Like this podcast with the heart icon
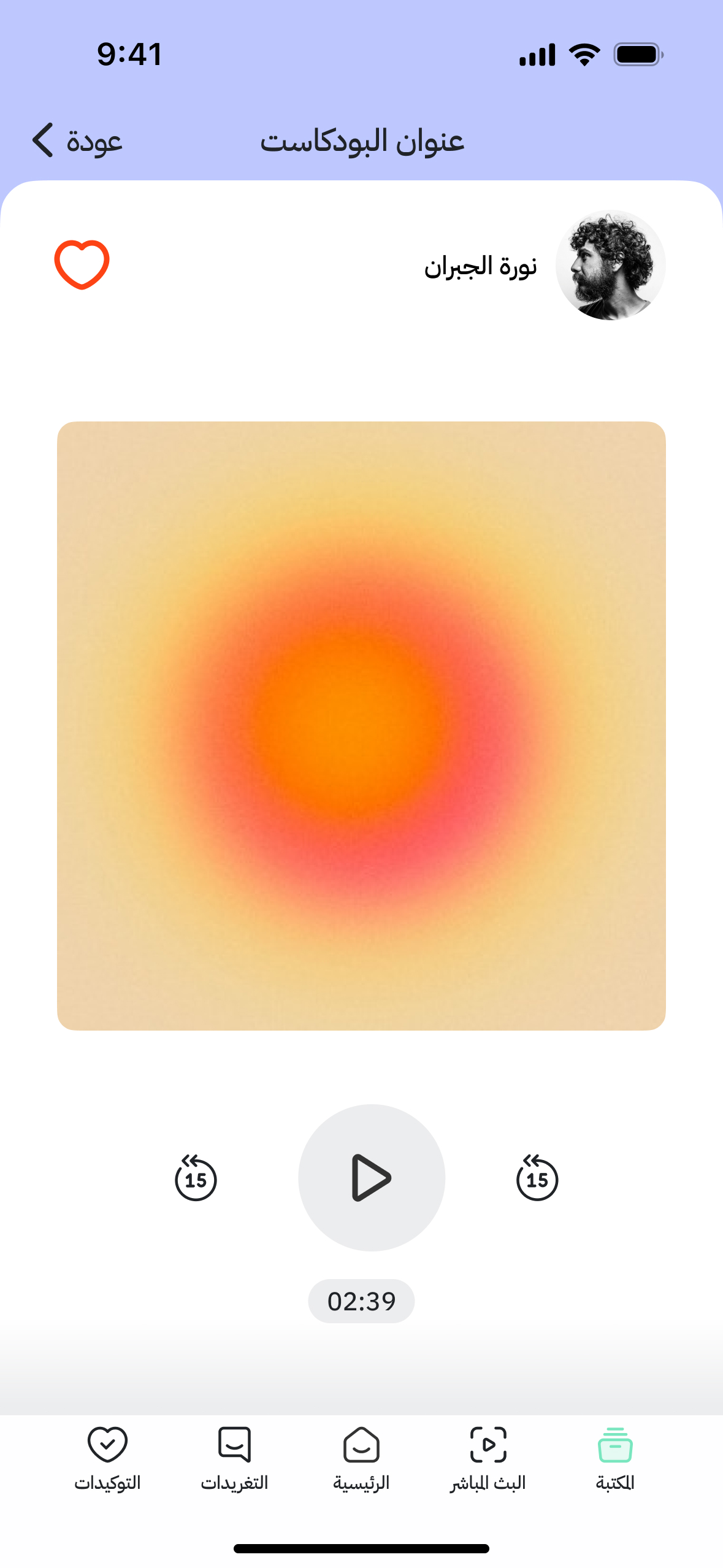Viewport: 723px width, 1568px height. click(x=82, y=264)
